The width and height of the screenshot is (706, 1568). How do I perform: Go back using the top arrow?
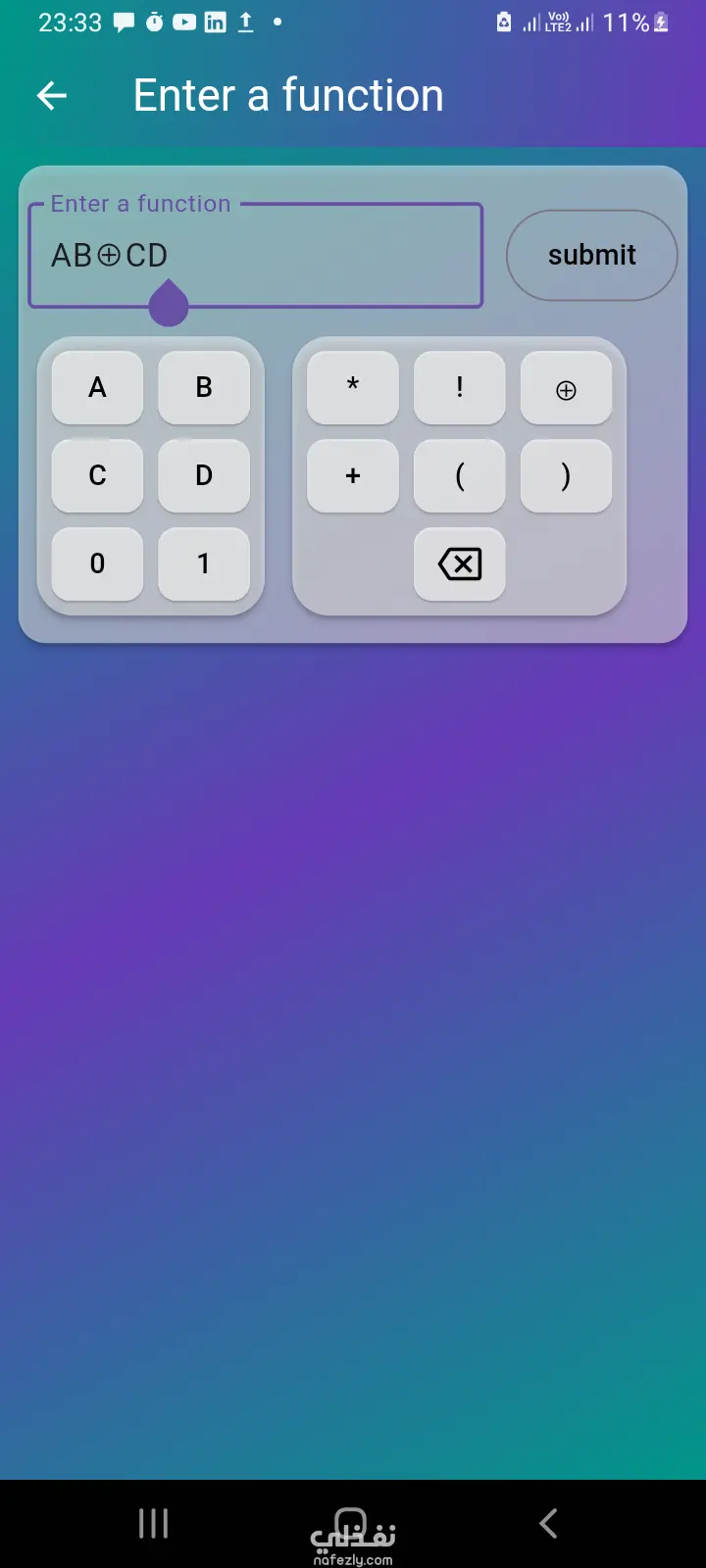pyautogui.click(x=52, y=95)
